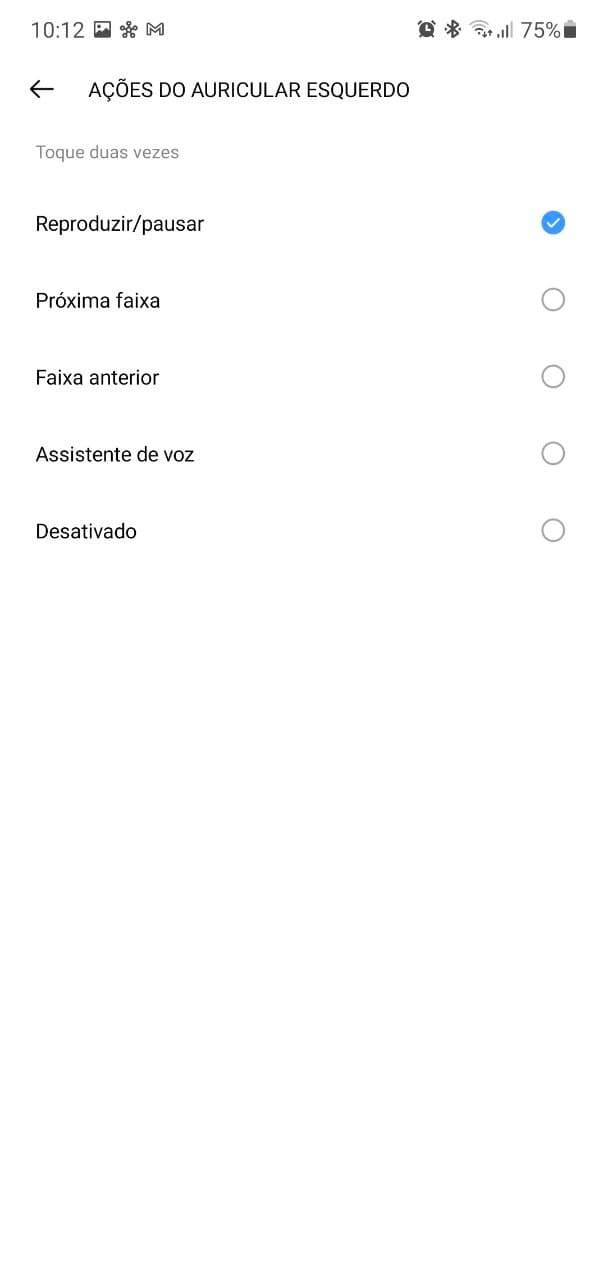
Task: Select the Faixa anterior option
Action: click(552, 377)
